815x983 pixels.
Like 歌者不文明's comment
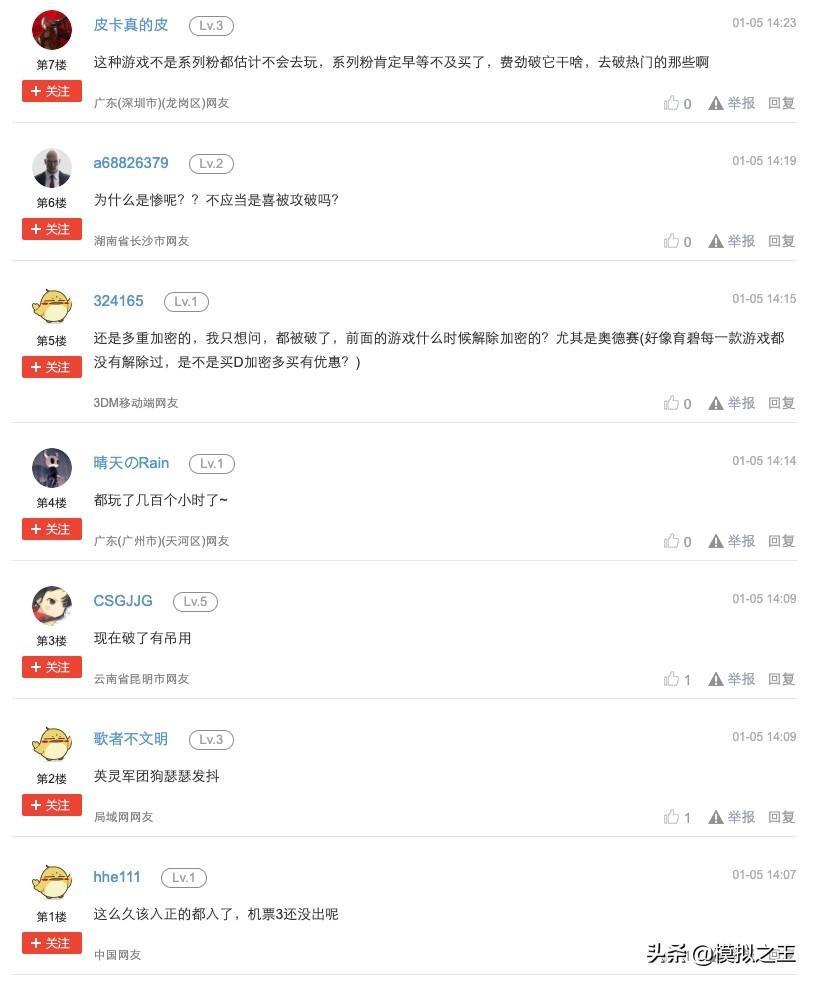677,817
